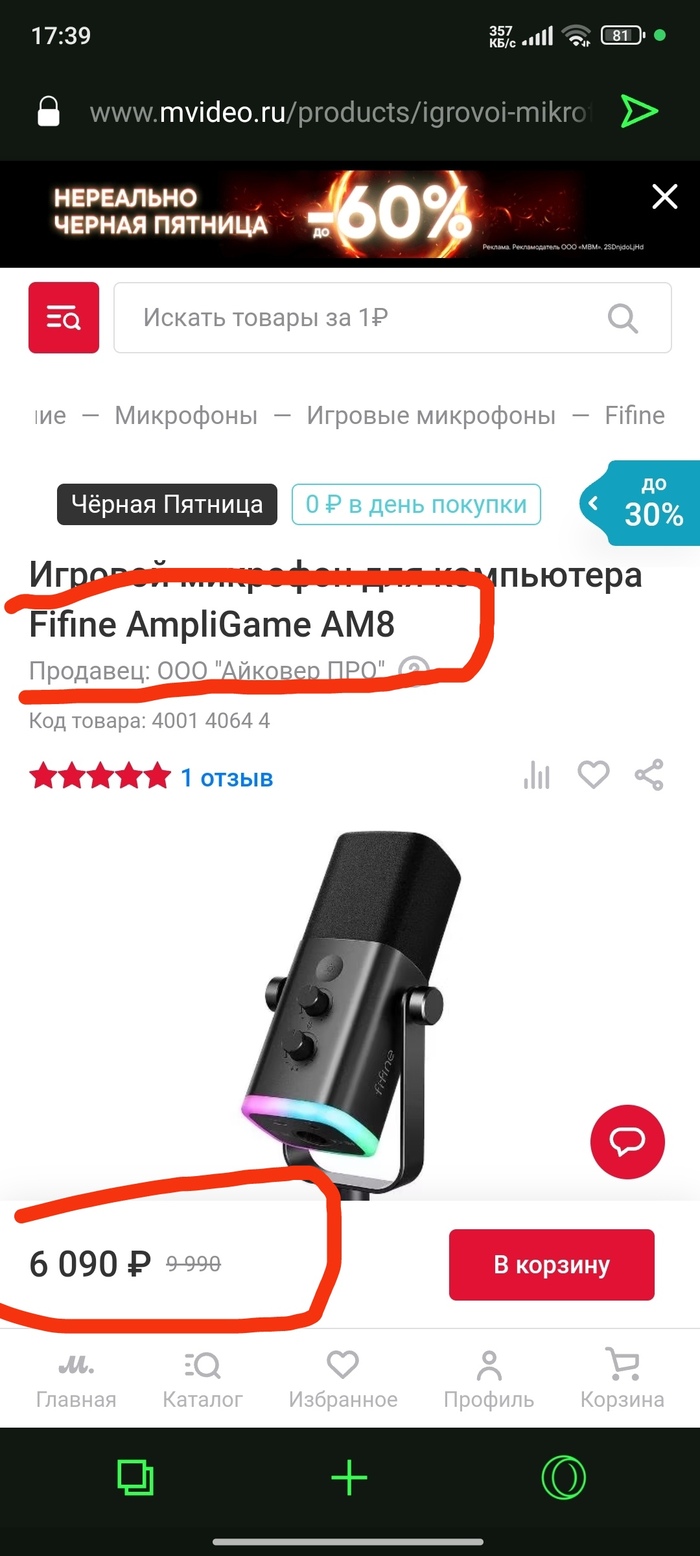This screenshot has width=700, height=1556.
Task: Switch to the Каталог tab
Action: [x=203, y=1379]
